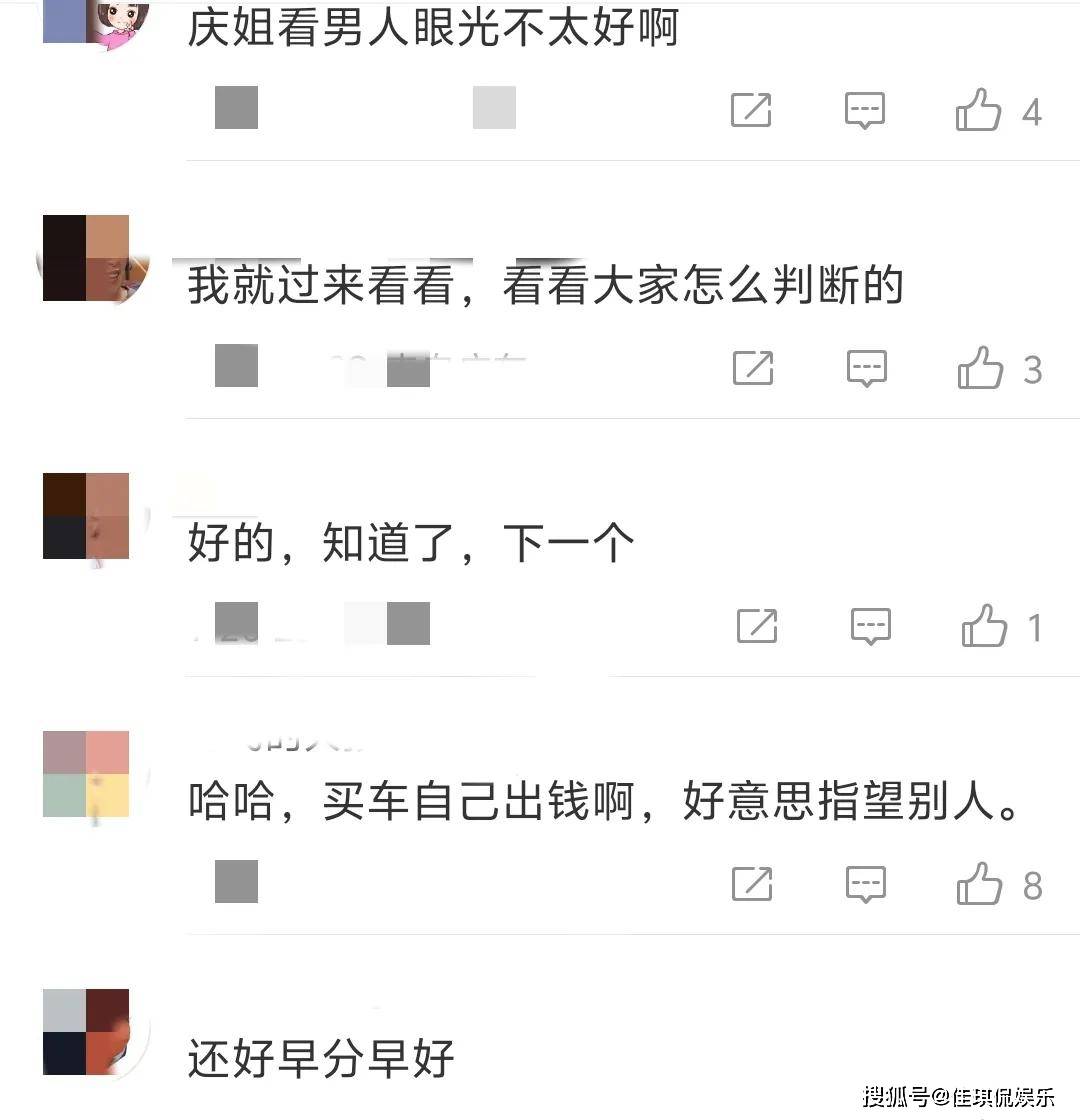Reply to the comment about 买车自己出钱

click(x=866, y=884)
